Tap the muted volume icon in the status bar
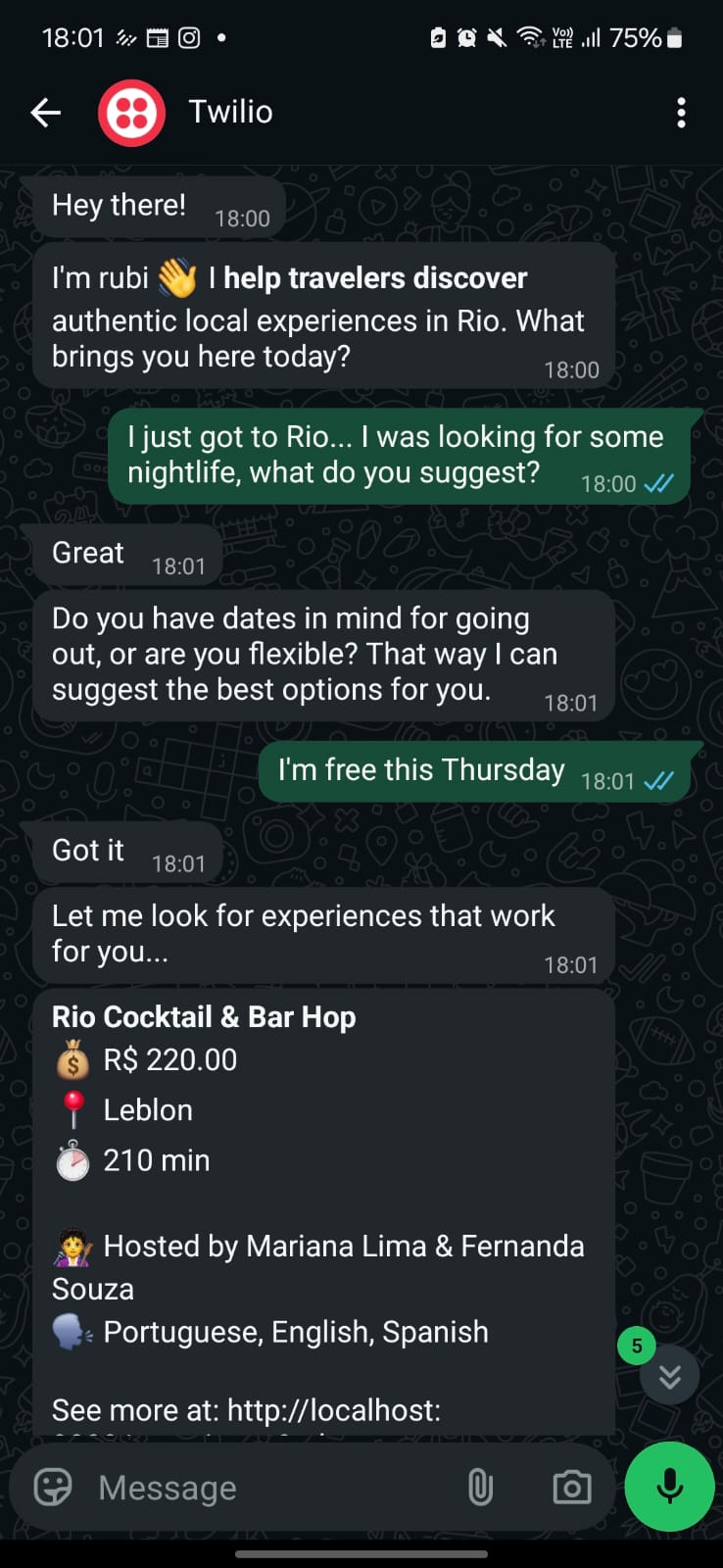 coord(497,37)
